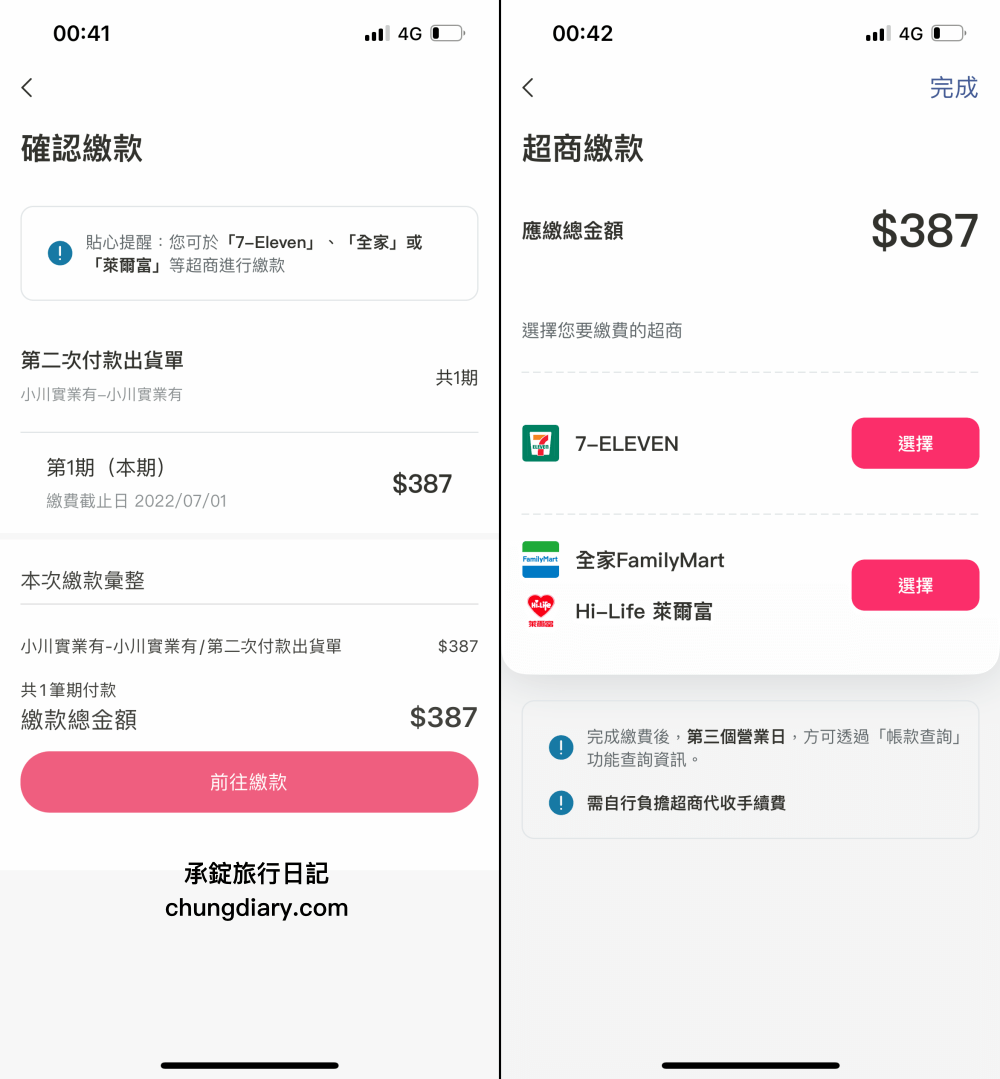Click the 全家FamilyMart store logo
The image size is (1000, 1079).
click(541, 560)
